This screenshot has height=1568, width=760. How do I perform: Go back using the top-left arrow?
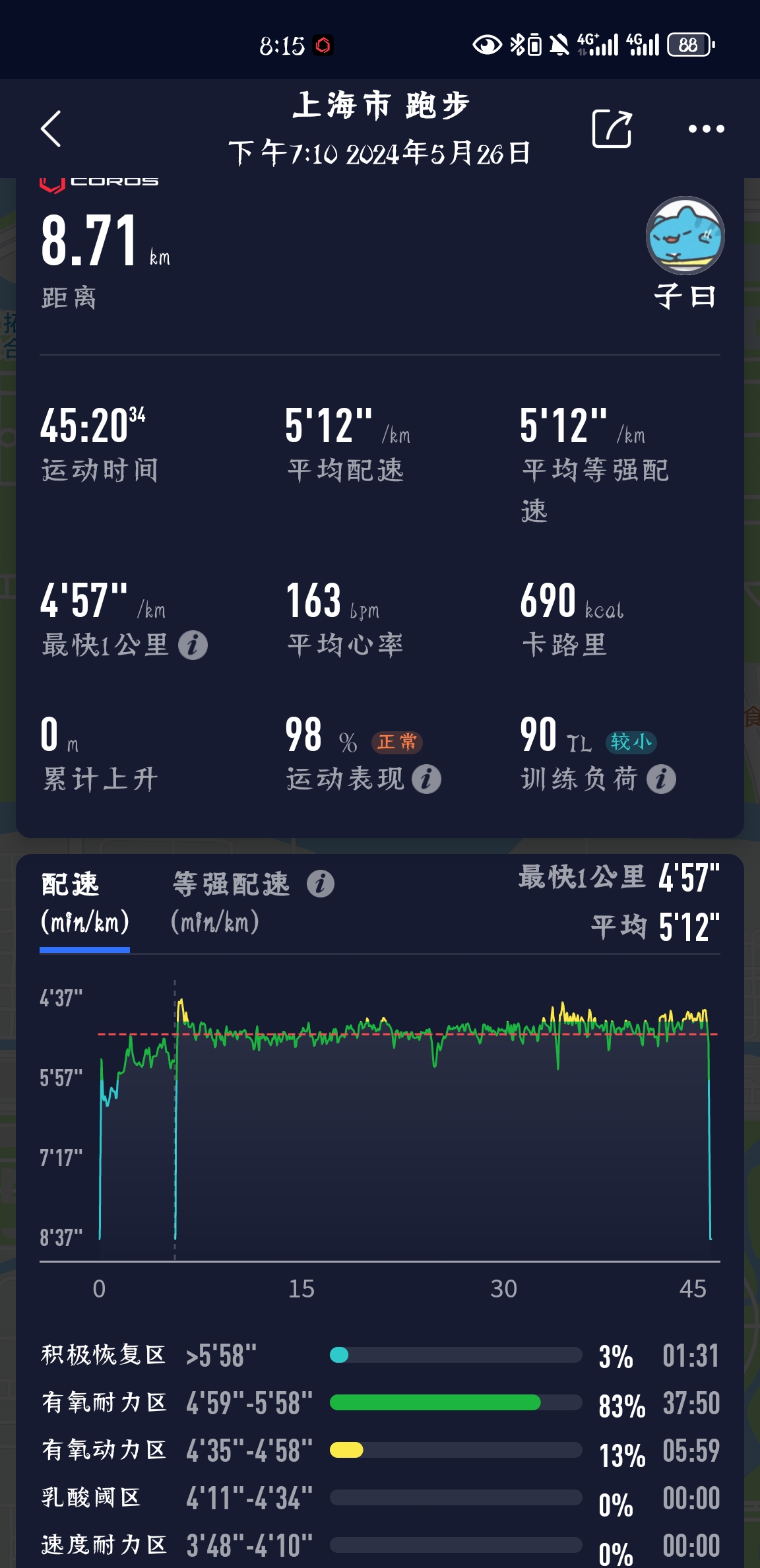tap(51, 128)
